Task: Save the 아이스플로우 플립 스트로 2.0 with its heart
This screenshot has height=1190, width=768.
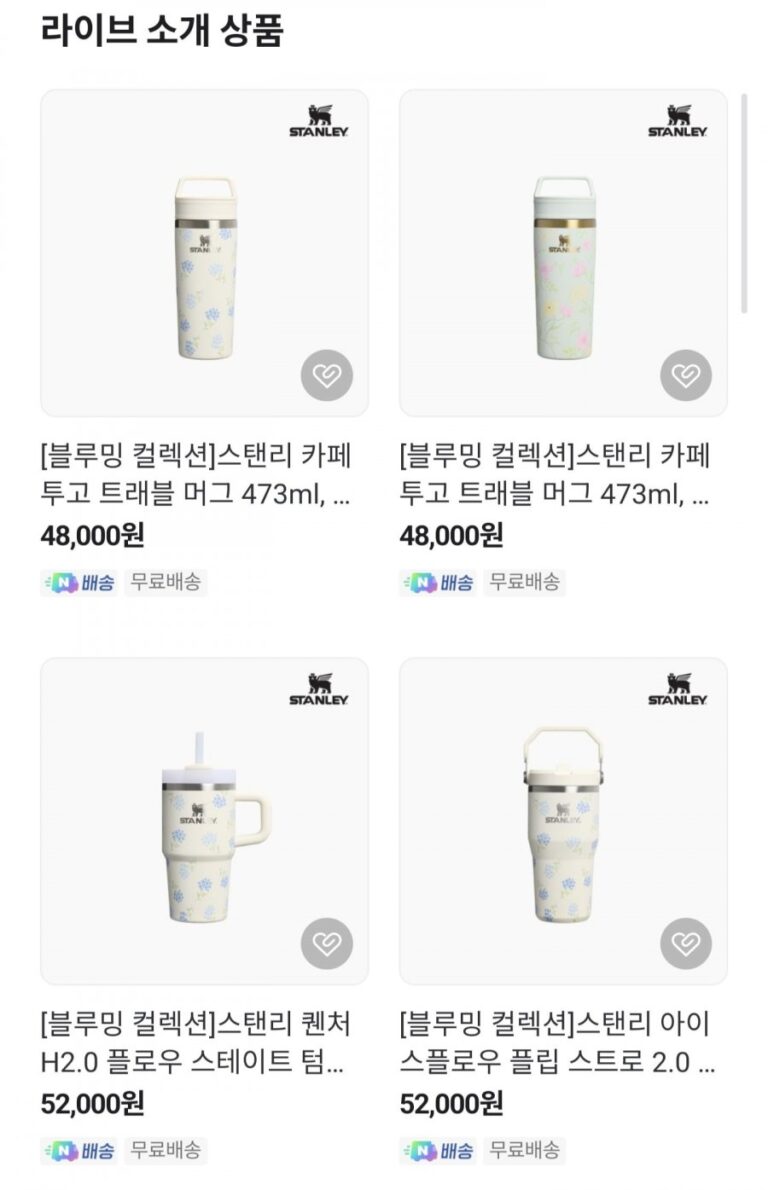Action: pyautogui.click(x=686, y=944)
